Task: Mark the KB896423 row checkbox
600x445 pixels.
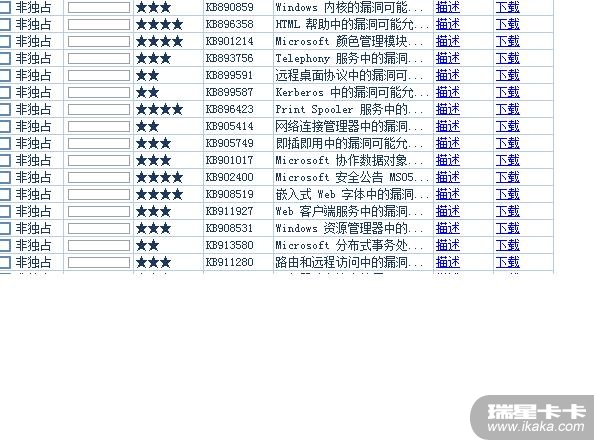Action: (4, 109)
